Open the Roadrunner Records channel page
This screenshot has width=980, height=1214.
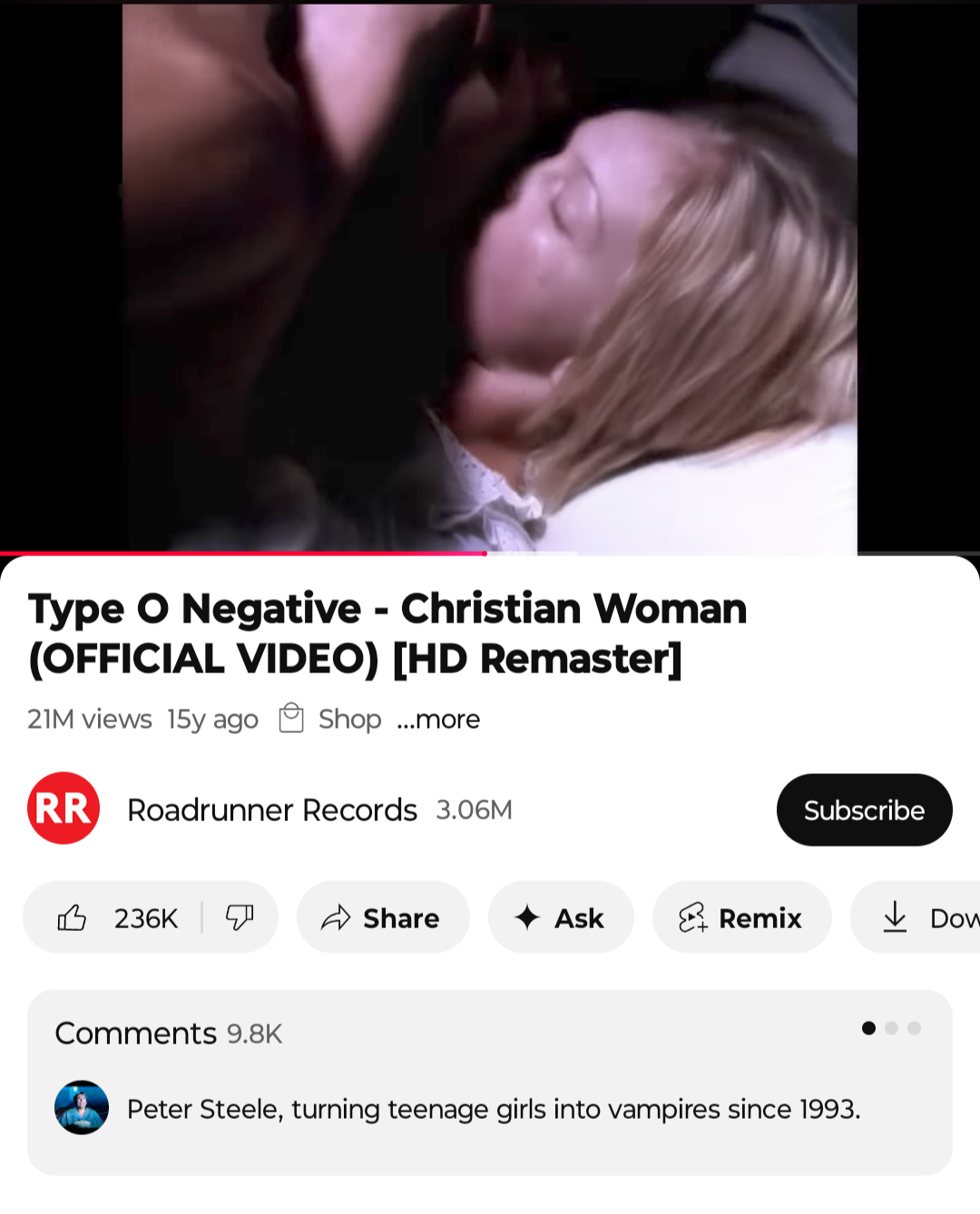(x=271, y=809)
